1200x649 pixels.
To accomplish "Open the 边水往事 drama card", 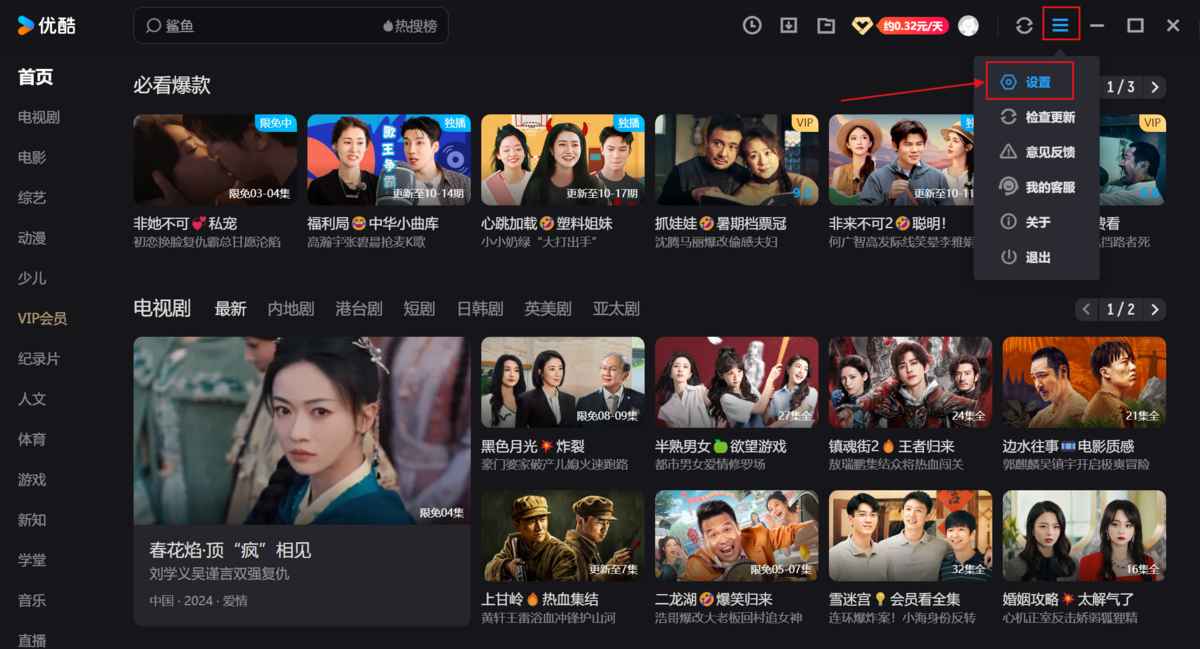I will [x=1084, y=382].
